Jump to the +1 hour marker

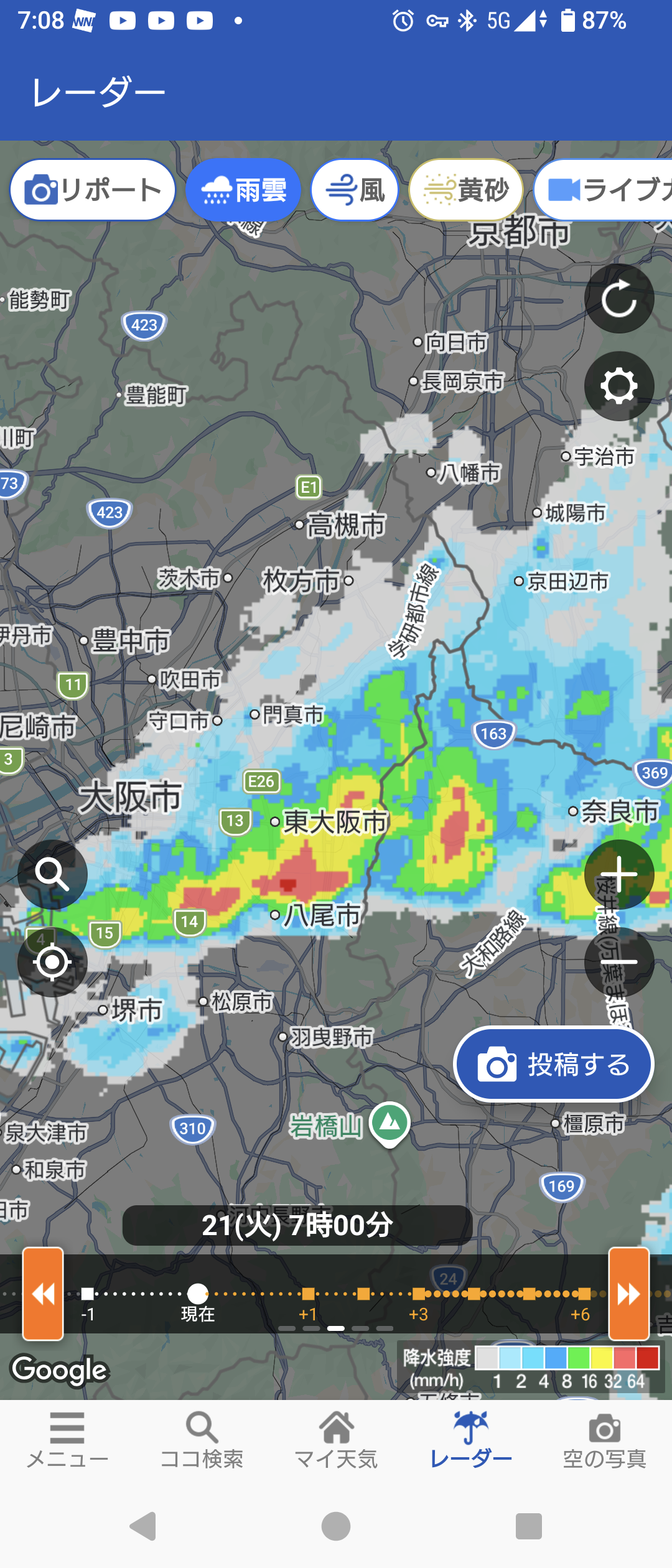tap(308, 1294)
